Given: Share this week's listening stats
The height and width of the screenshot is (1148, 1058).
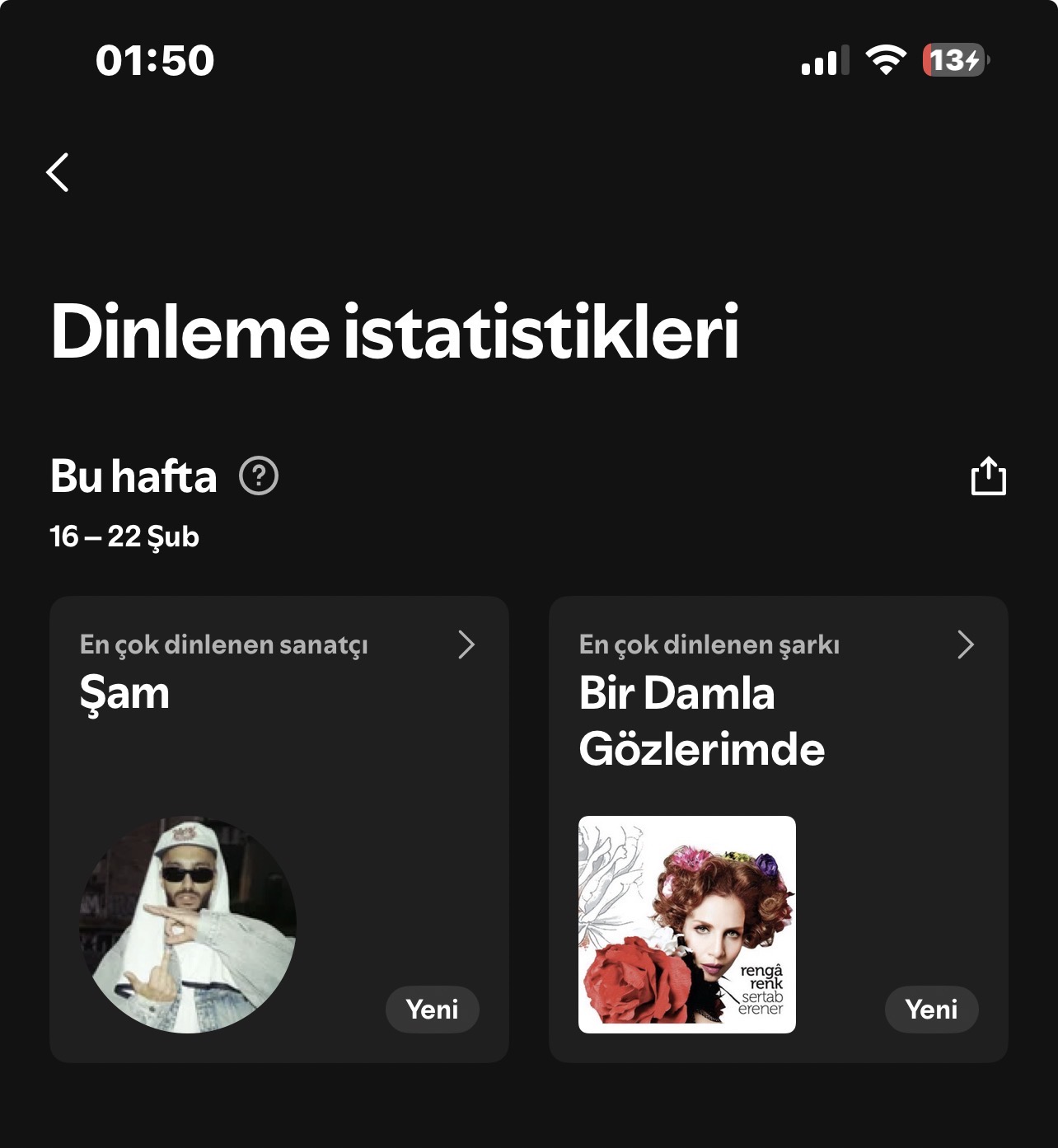Looking at the screenshot, I should (x=988, y=476).
